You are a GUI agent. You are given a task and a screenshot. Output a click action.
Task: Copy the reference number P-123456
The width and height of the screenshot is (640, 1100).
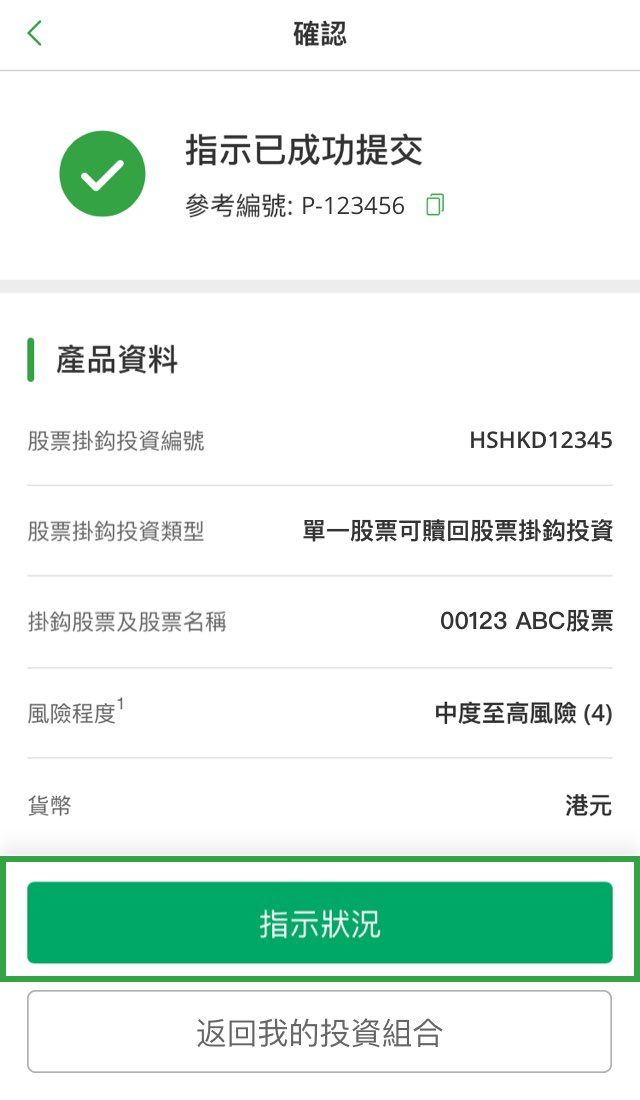click(x=435, y=205)
